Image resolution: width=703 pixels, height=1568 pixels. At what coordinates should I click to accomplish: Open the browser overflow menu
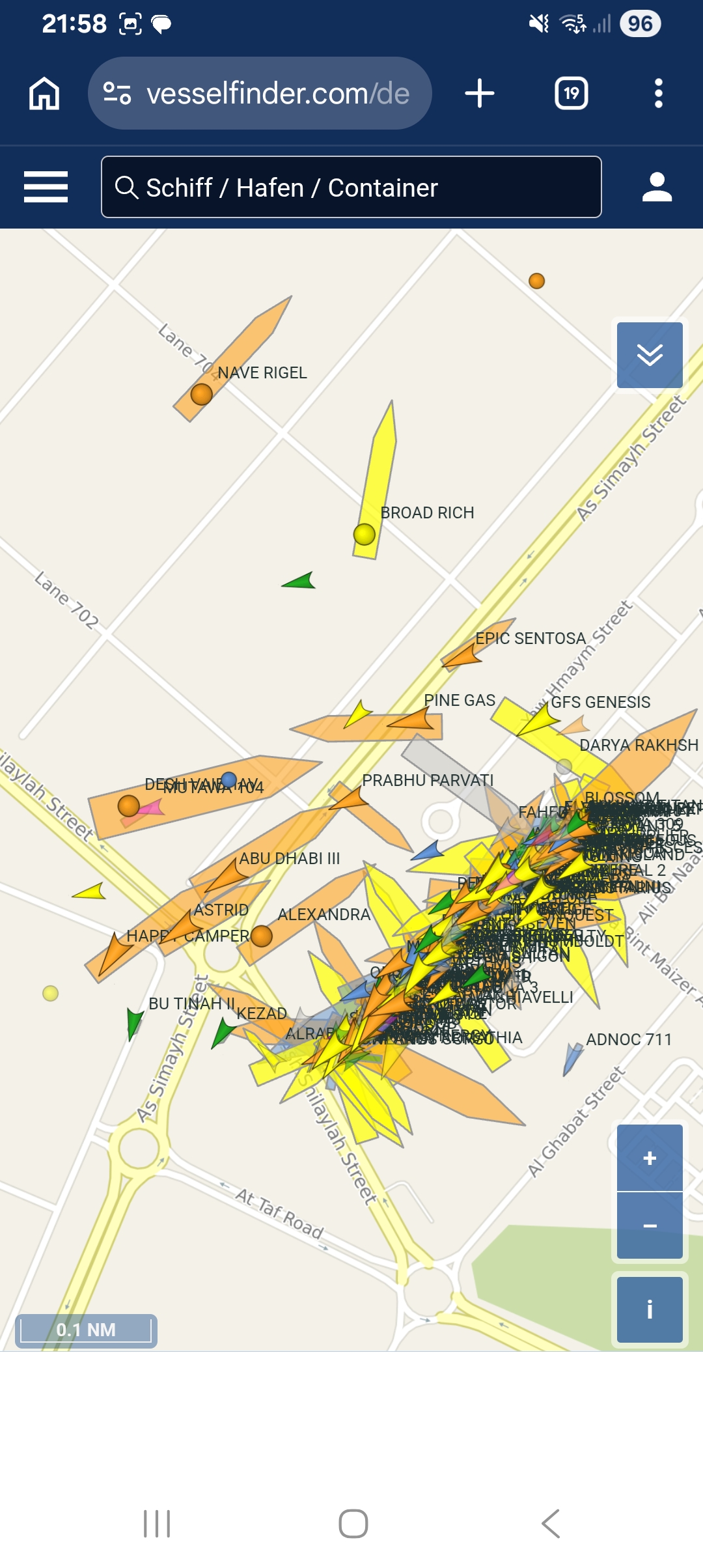658,94
